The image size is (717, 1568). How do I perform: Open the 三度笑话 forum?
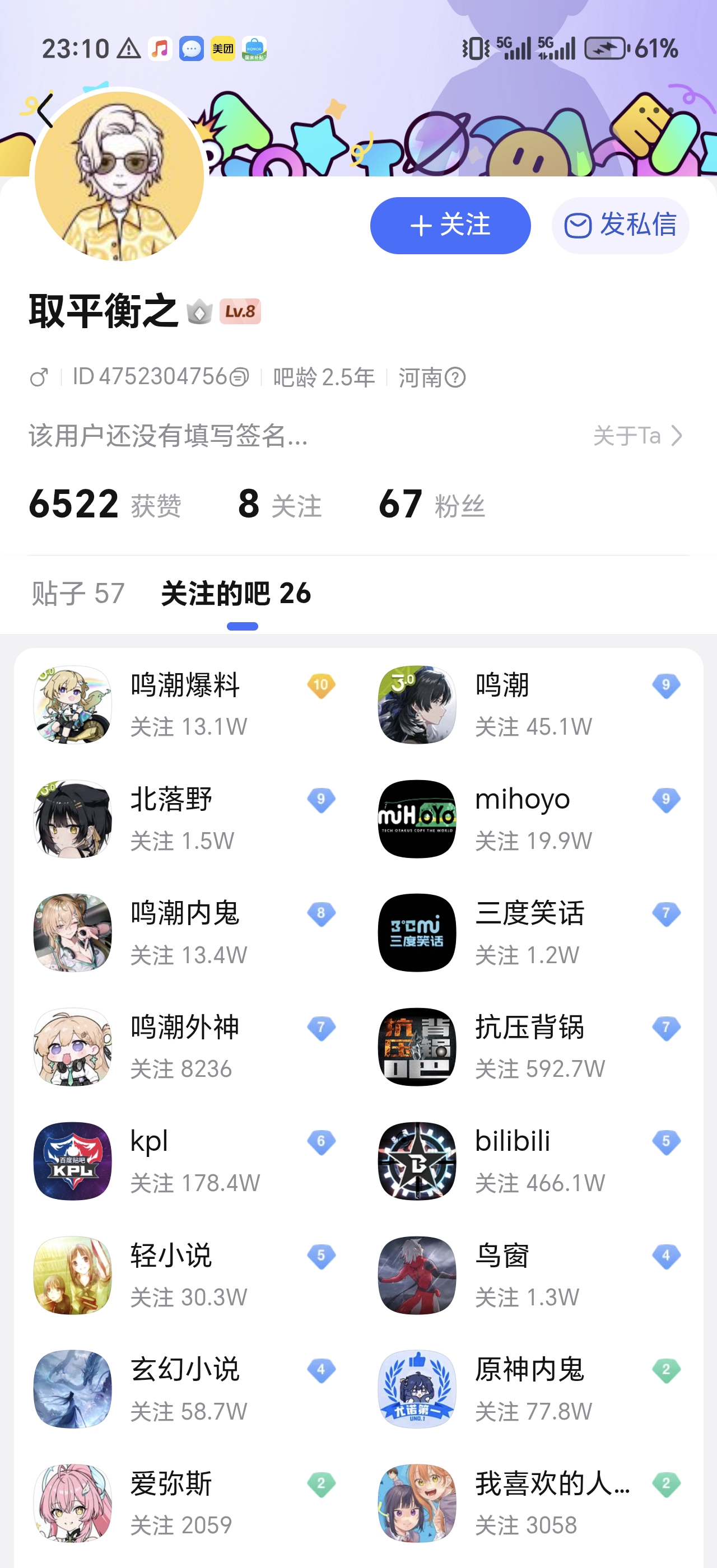tap(529, 932)
